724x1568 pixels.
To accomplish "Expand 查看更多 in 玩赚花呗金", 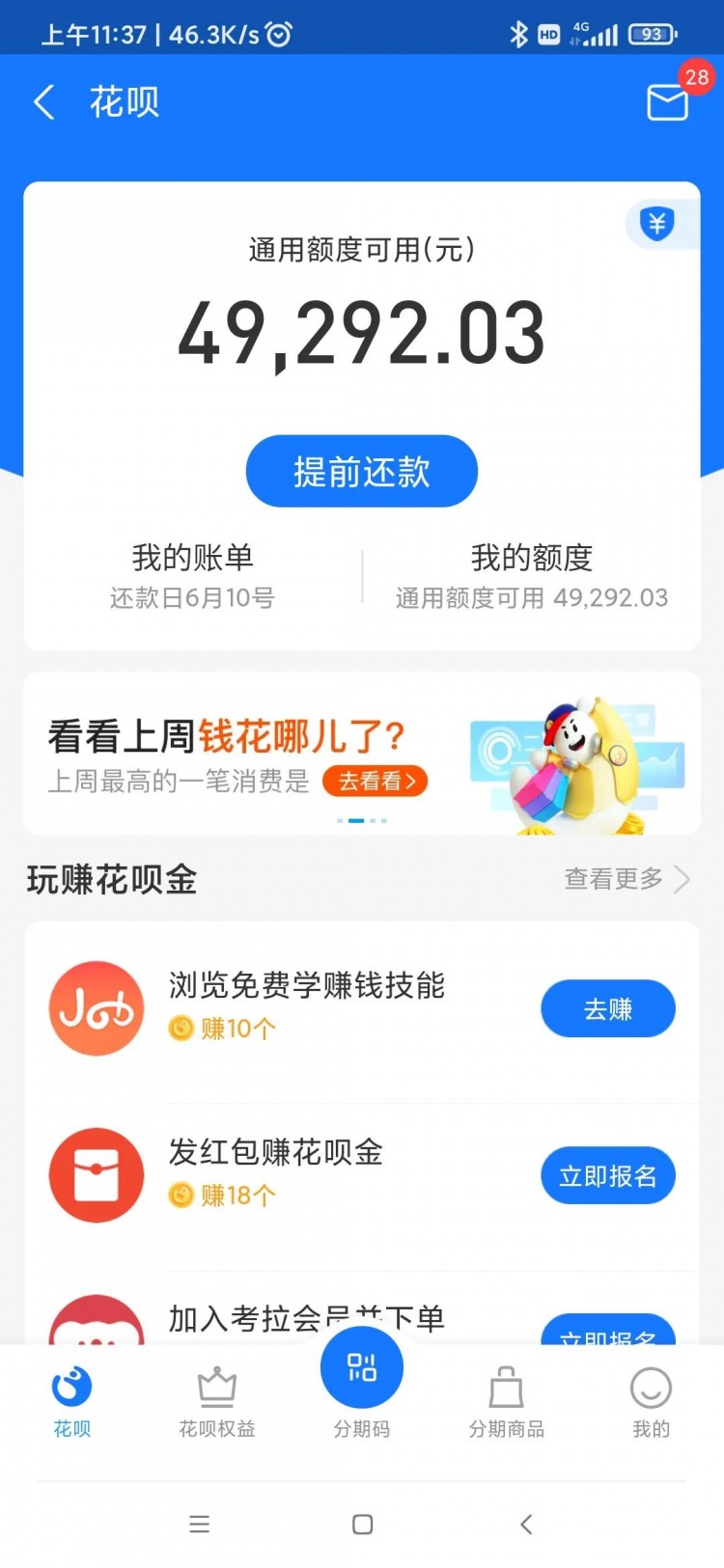I will 614,879.
